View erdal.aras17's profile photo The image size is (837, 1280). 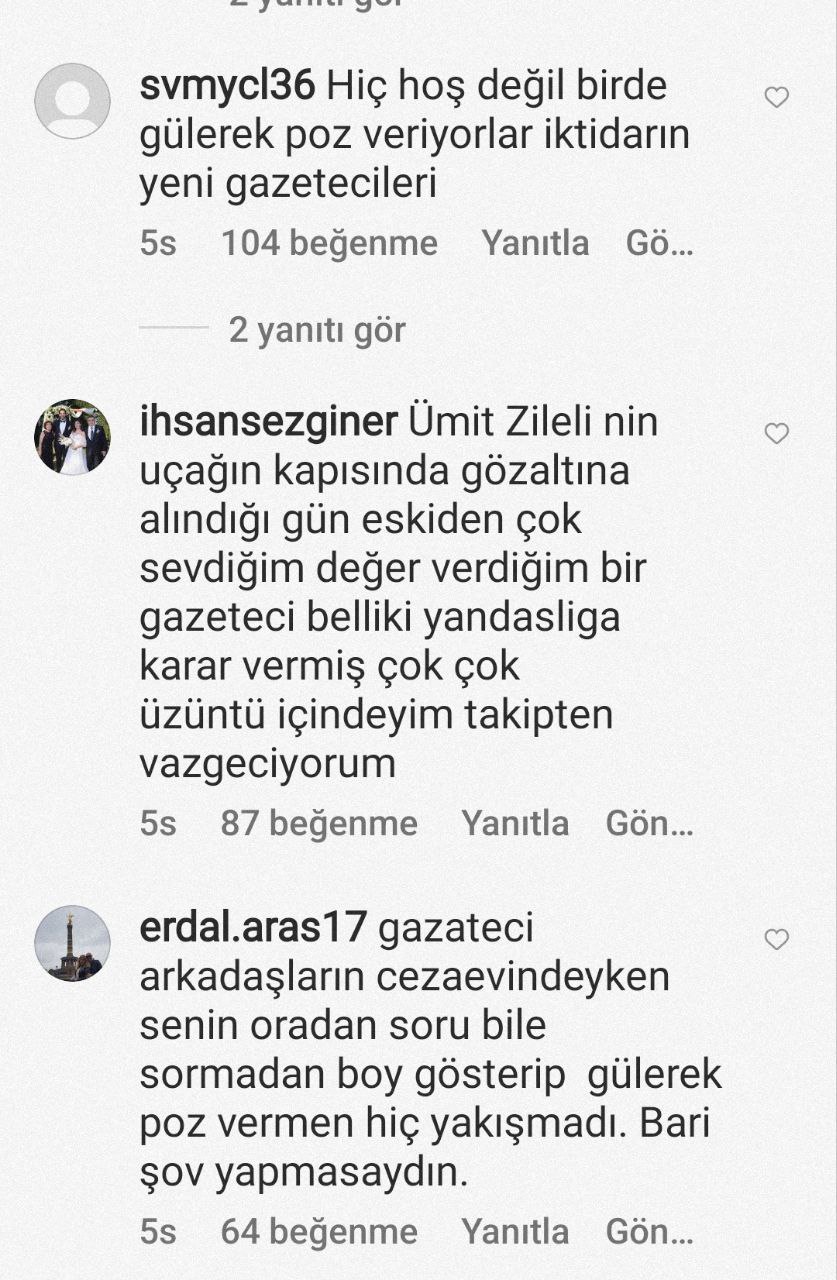pos(72,943)
